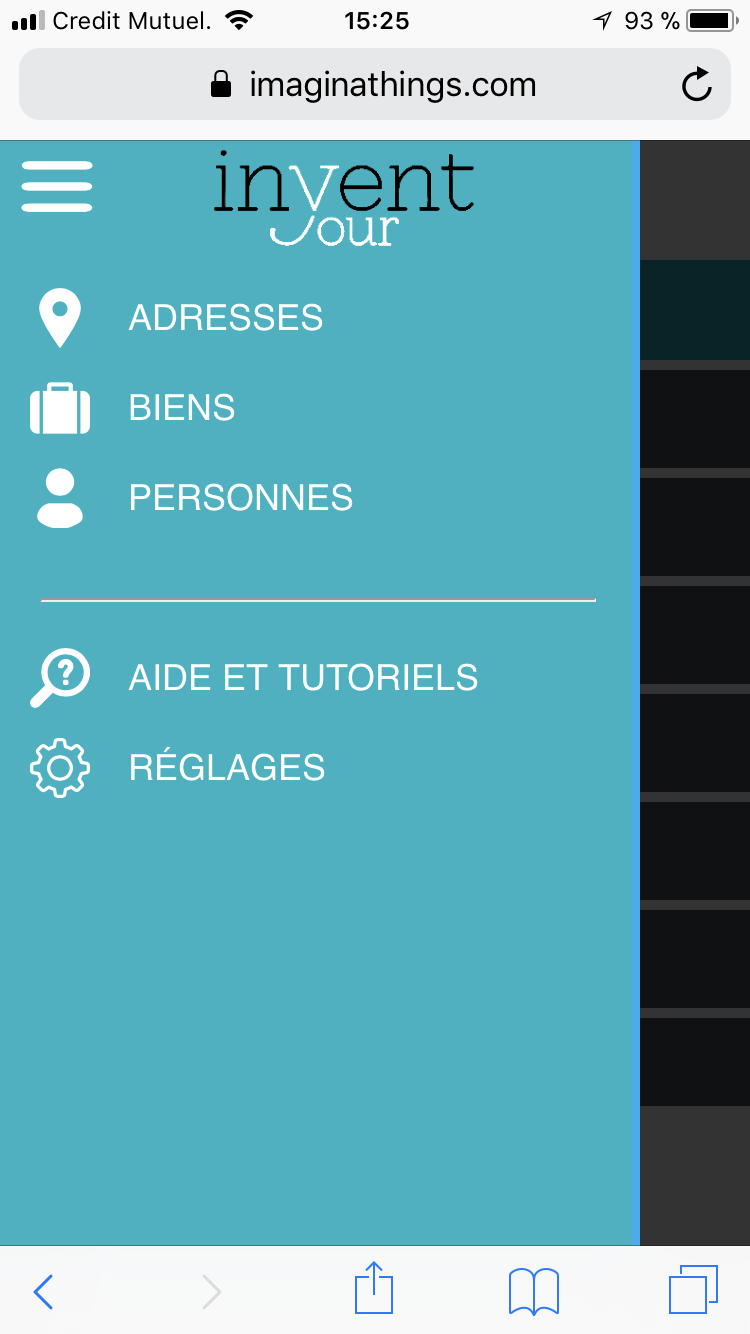Open the Adresses menu item
The image size is (750, 1334).
226,318
